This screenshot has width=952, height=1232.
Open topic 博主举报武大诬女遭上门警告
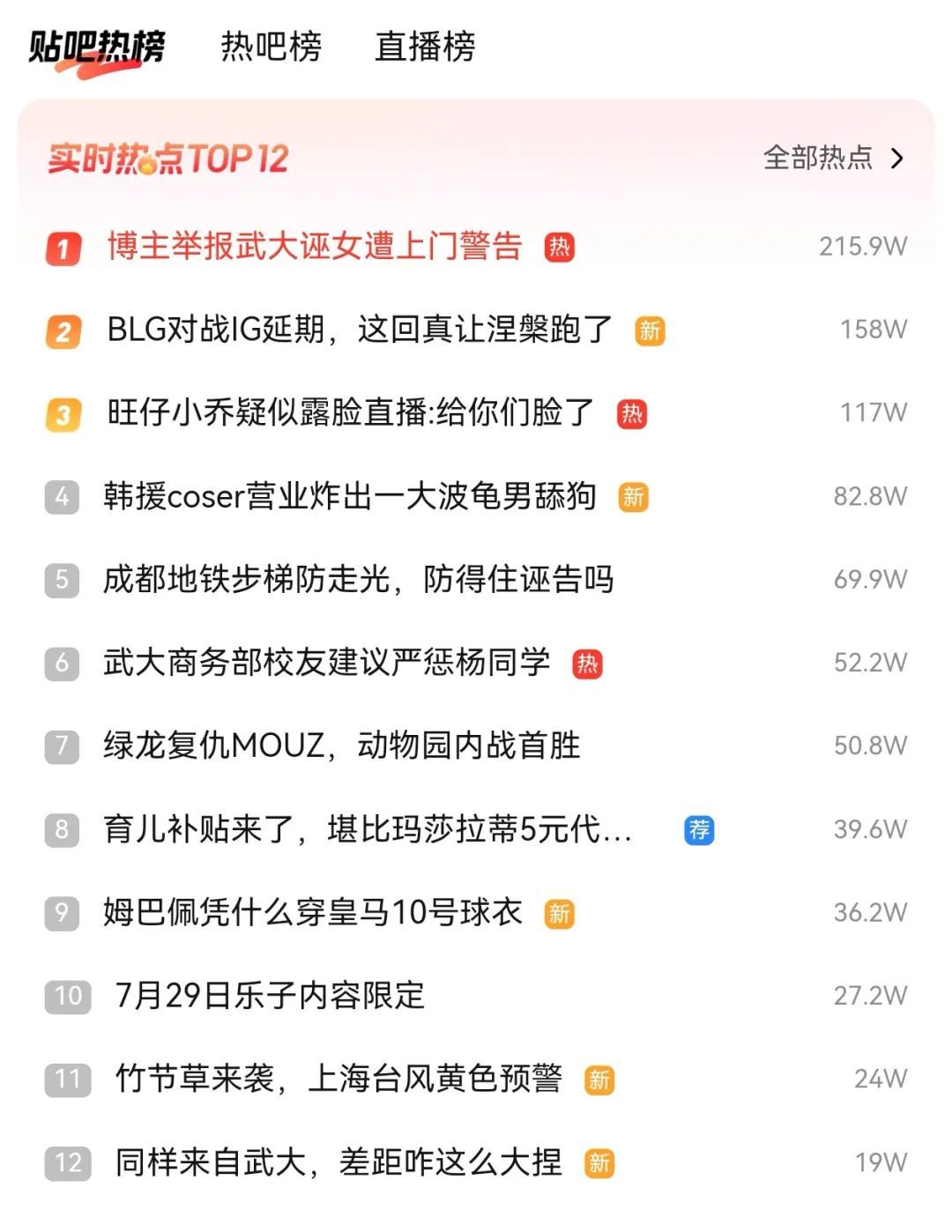click(x=315, y=246)
